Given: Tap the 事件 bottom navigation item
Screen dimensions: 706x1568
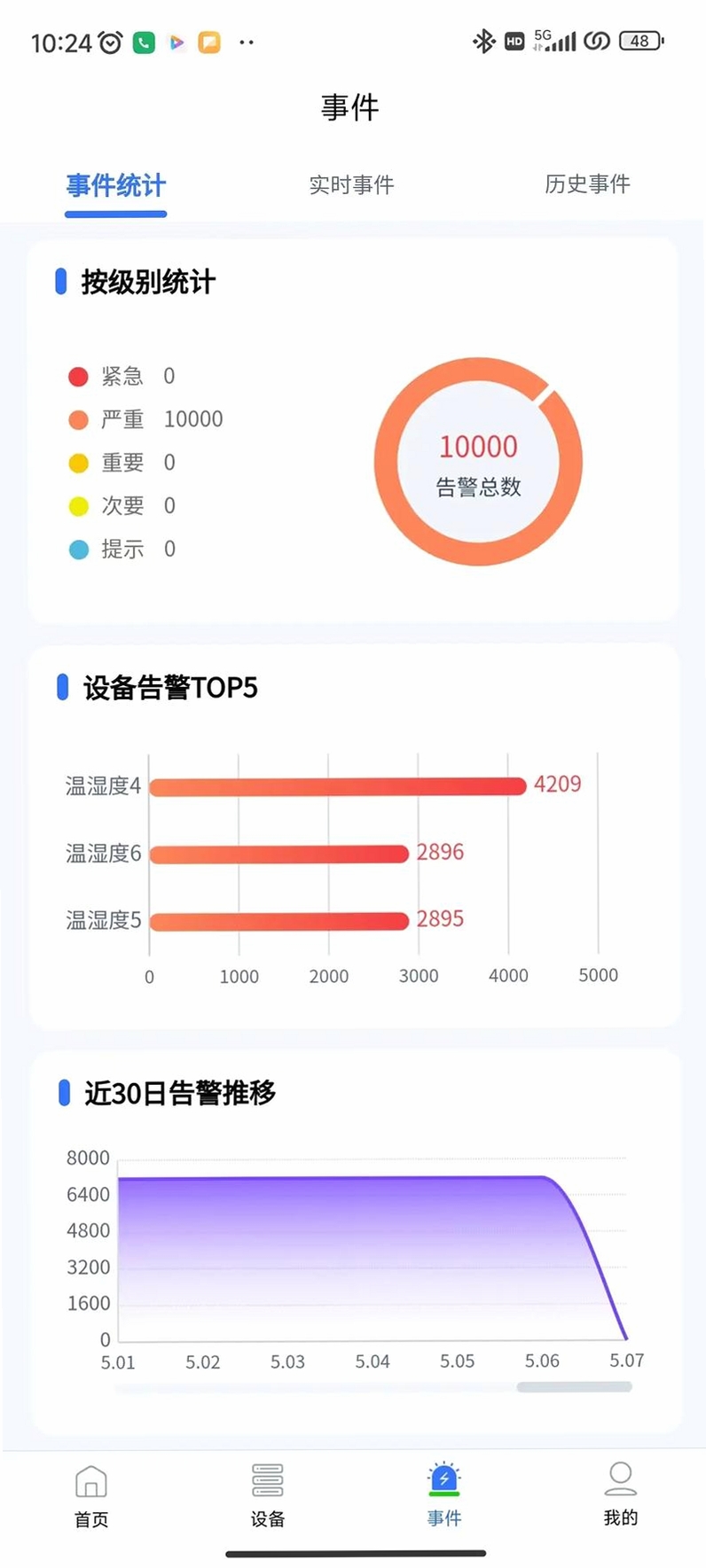Looking at the screenshot, I should [x=444, y=1495].
